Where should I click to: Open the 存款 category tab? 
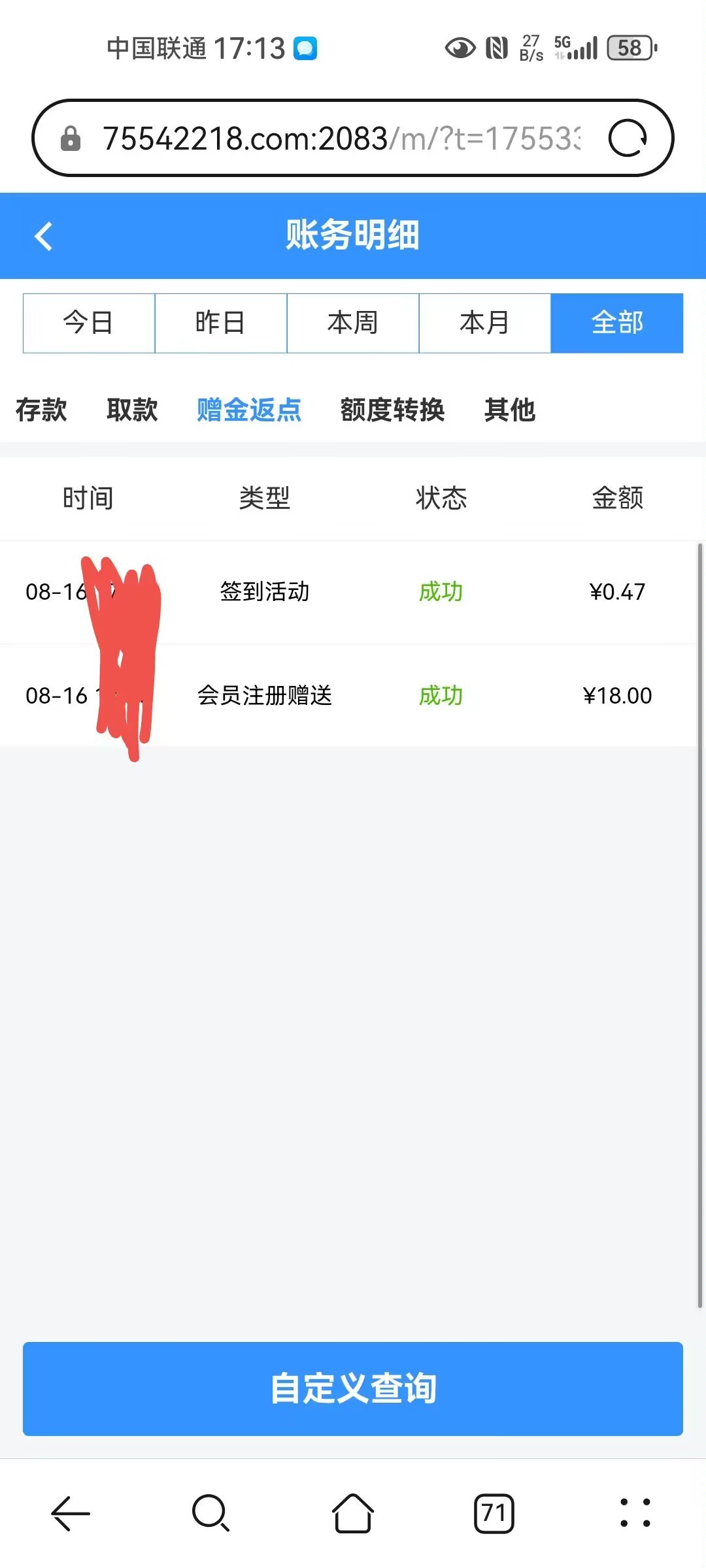pos(41,410)
